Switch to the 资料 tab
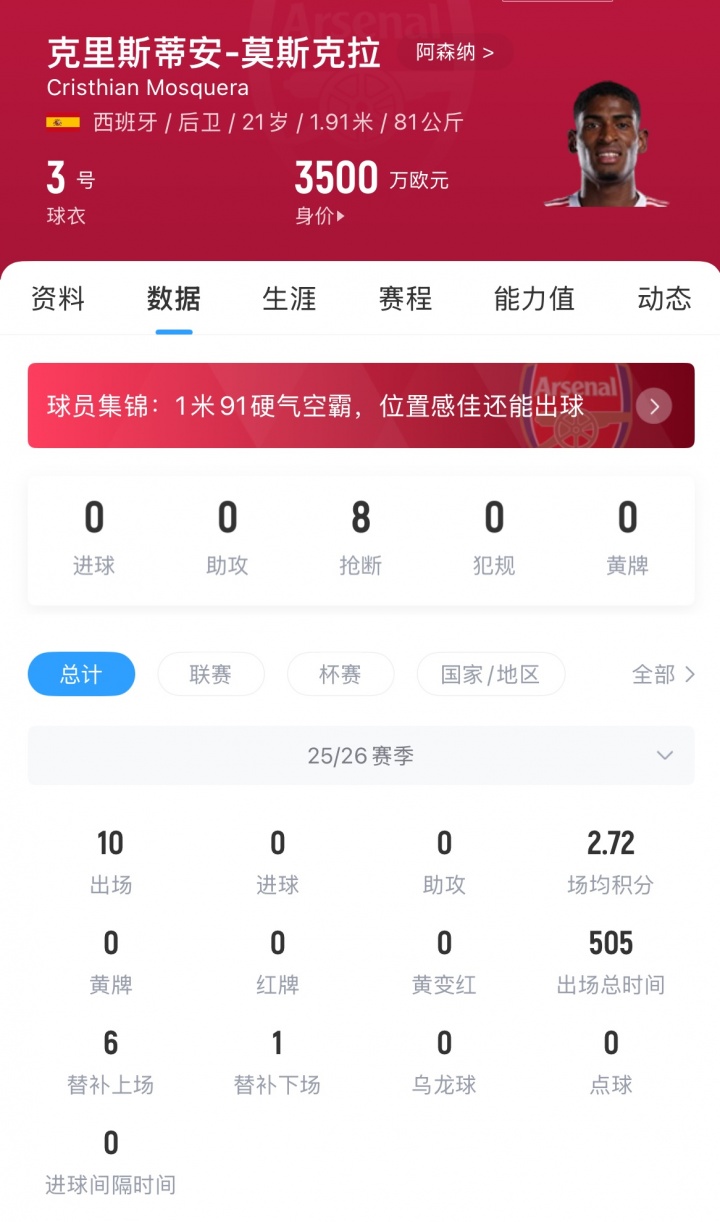This screenshot has height=1222, width=720. (x=58, y=299)
